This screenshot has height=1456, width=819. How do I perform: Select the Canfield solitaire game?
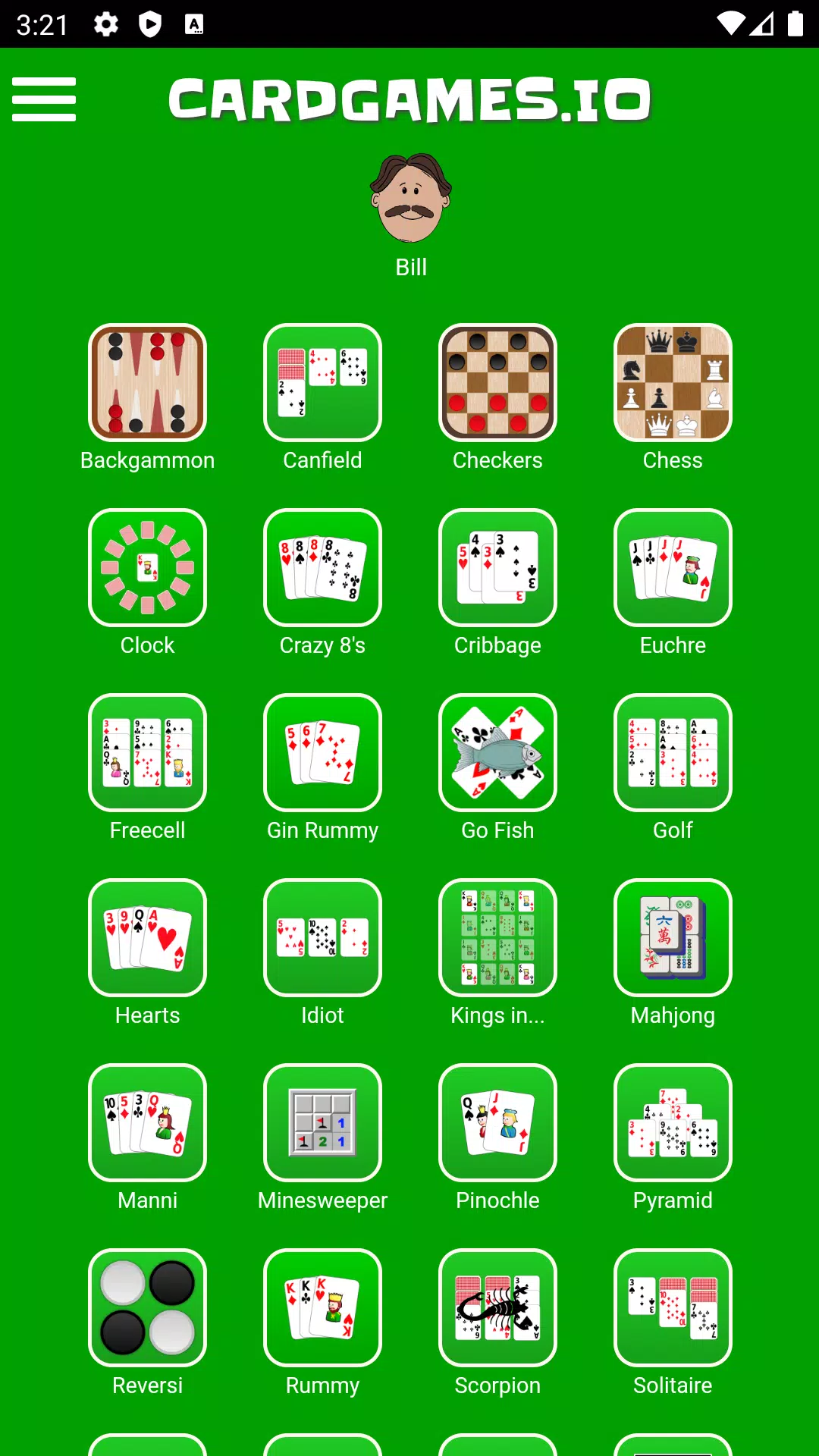pos(322,381)
